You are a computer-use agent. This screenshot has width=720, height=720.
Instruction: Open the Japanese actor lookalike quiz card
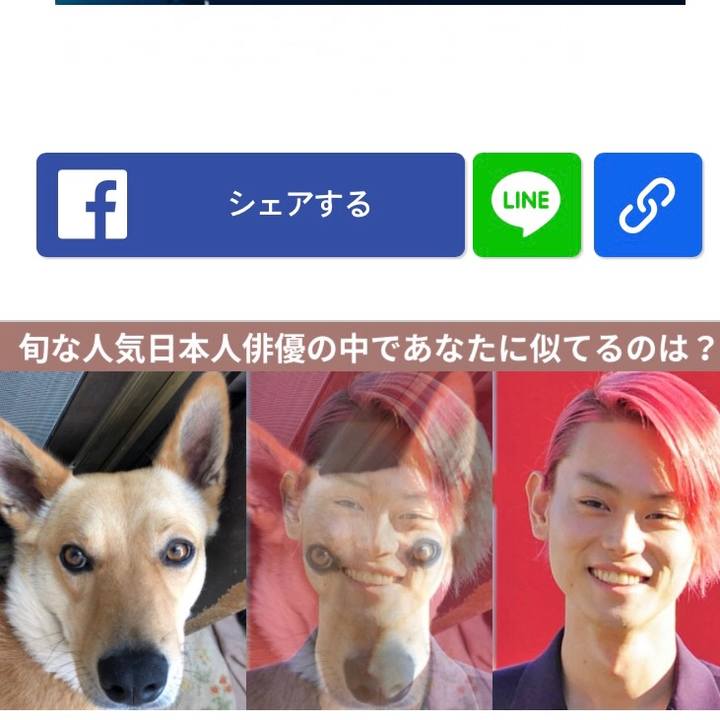point(360,520)
